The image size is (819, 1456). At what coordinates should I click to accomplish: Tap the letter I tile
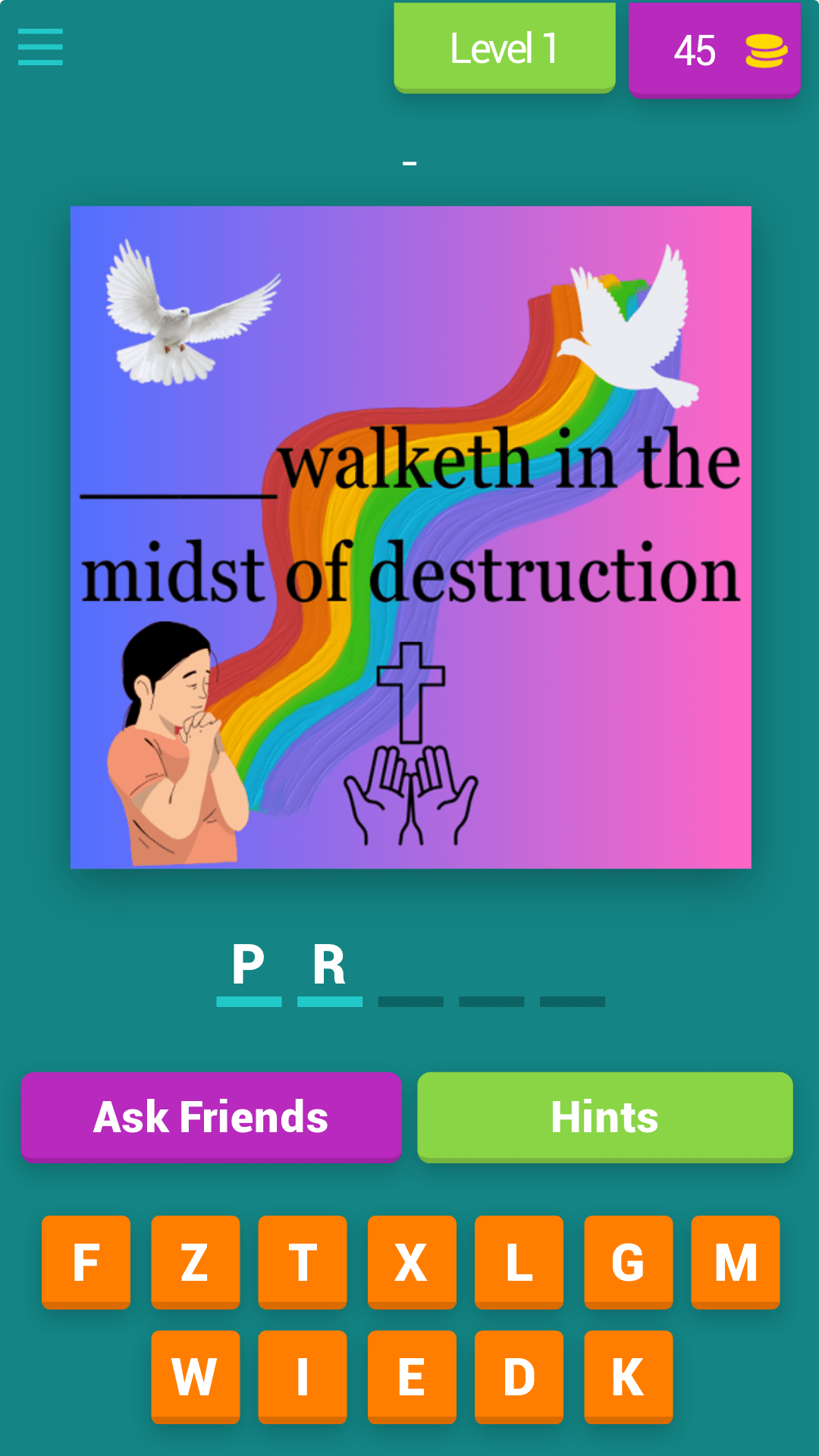pyautogui.click(x=302, y=1376)
